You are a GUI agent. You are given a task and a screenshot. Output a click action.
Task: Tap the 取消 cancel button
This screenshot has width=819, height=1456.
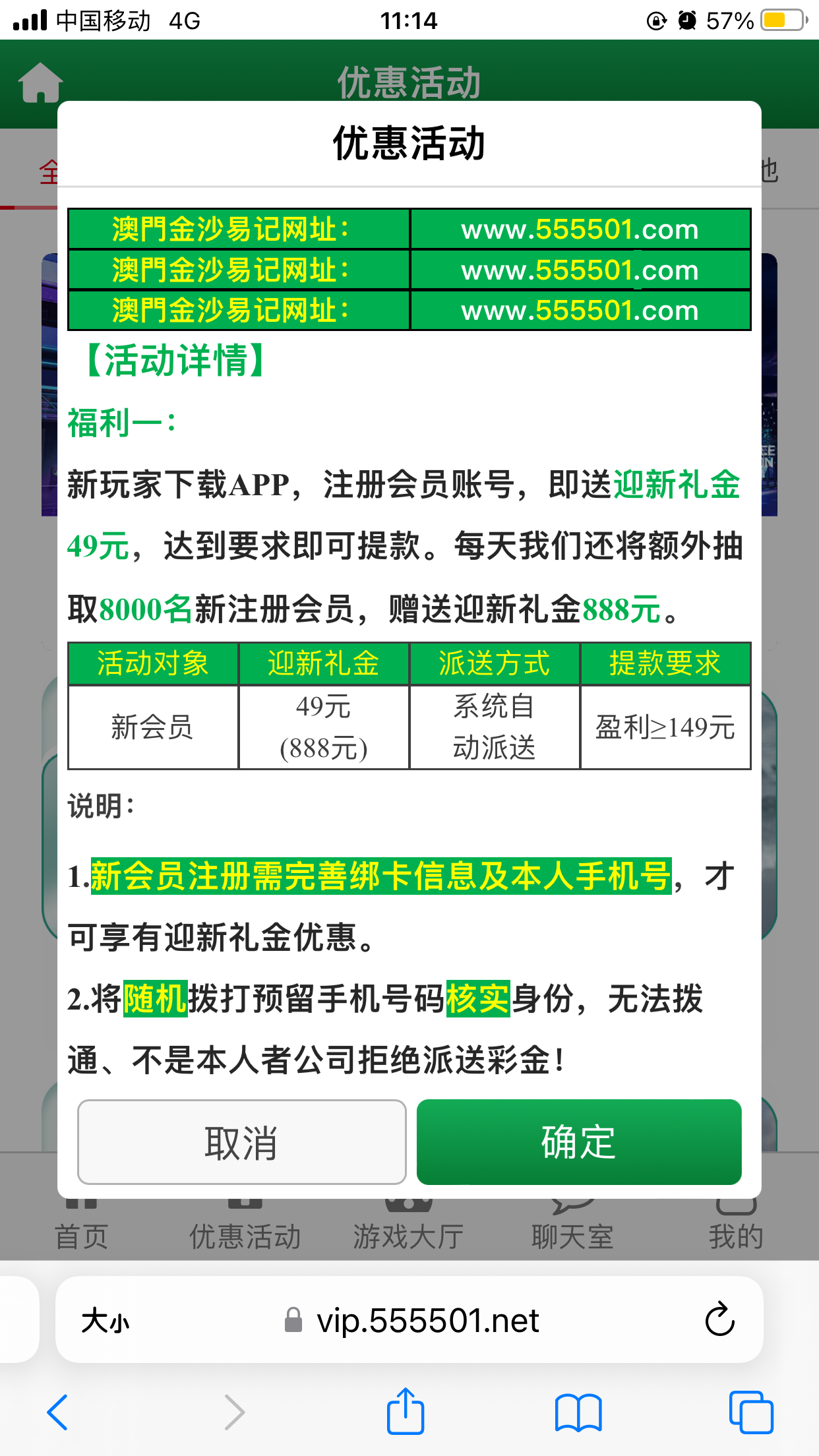point(241,1142)
